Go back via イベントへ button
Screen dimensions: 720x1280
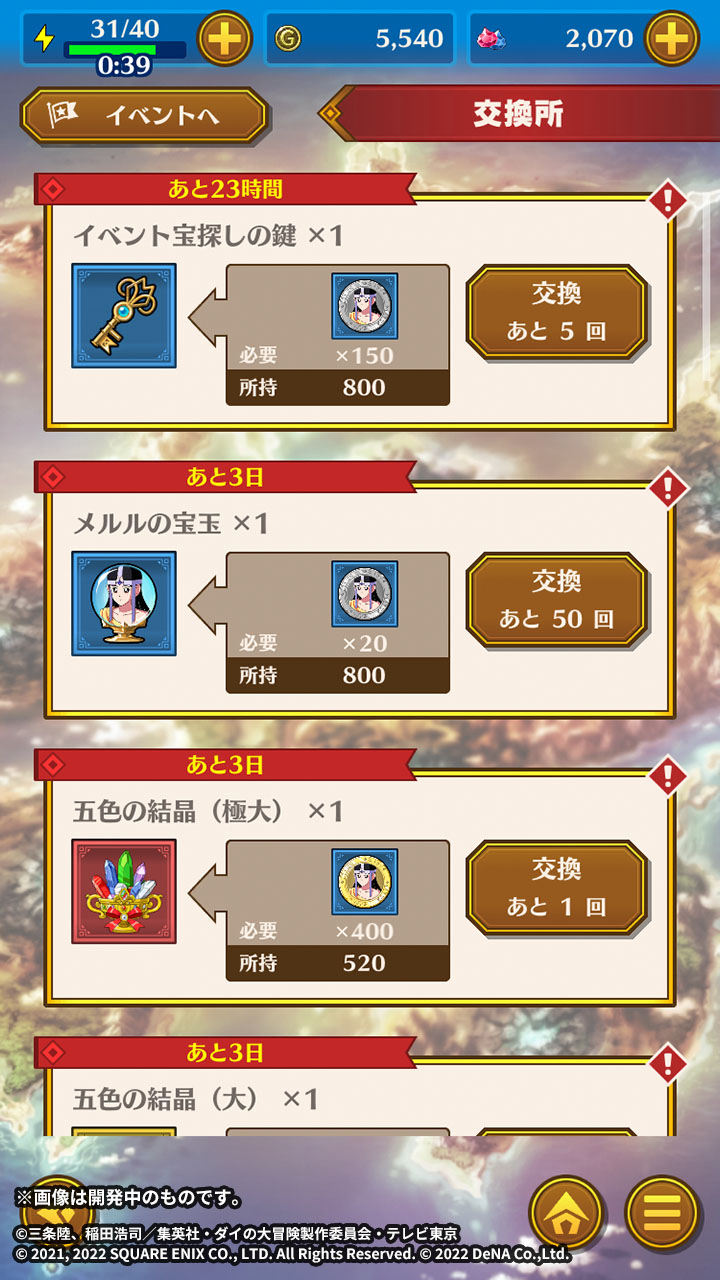tap(144, 116)
